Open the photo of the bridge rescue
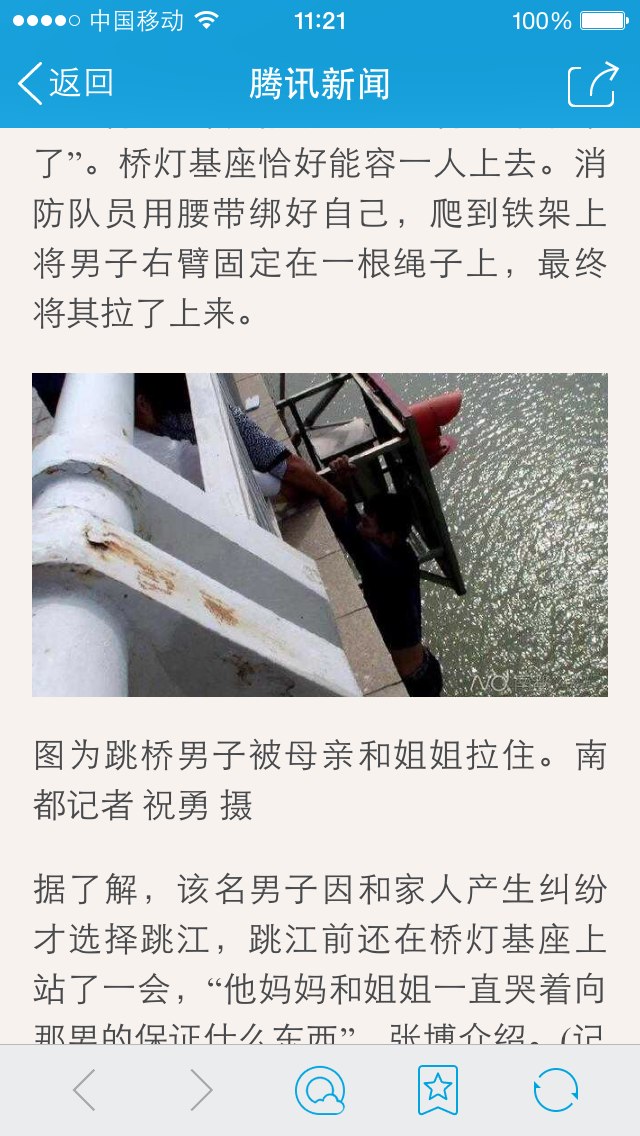The image size is (640, 1136). (320, 535)
